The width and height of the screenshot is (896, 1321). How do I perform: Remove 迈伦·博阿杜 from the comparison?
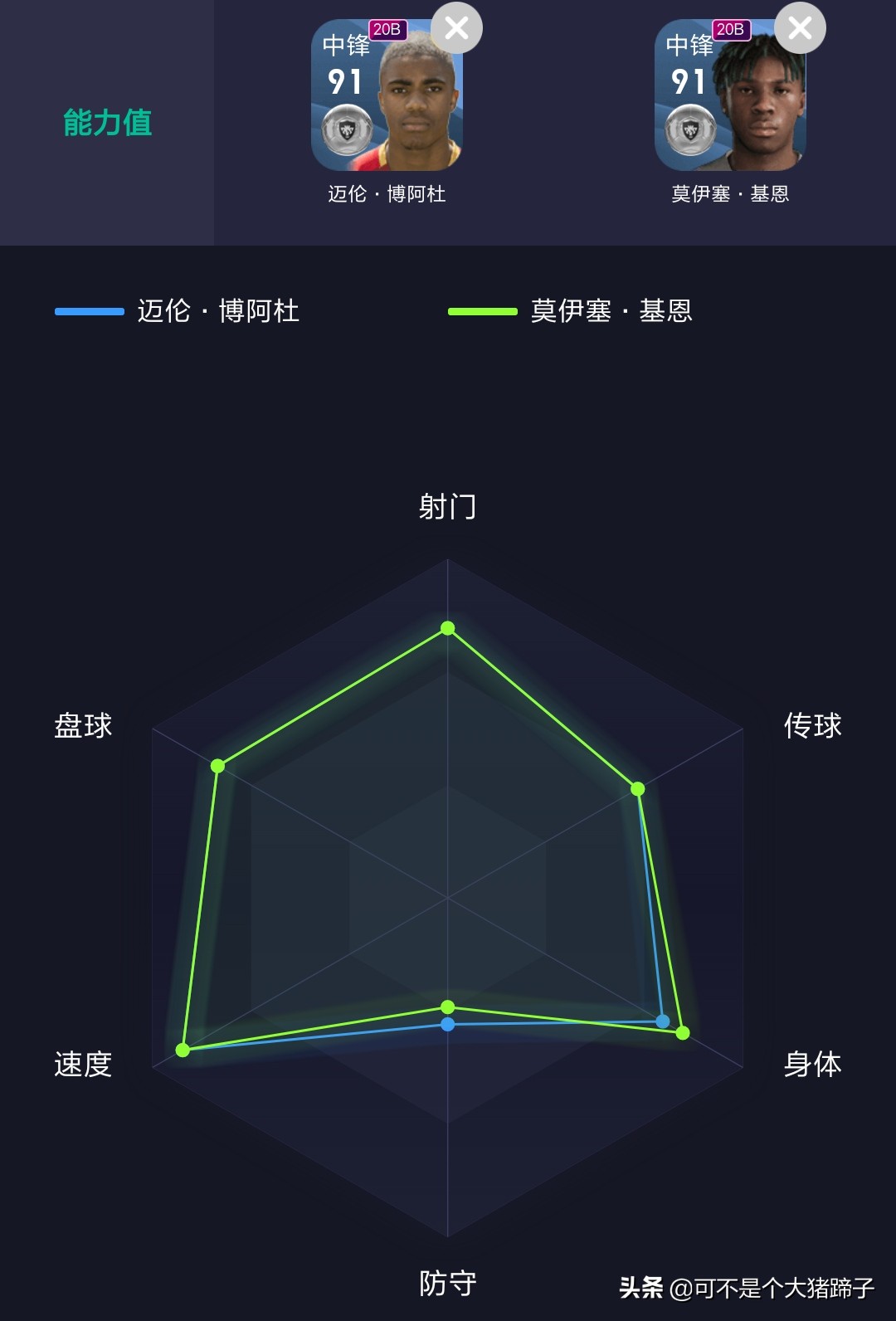tap(456, 28)
